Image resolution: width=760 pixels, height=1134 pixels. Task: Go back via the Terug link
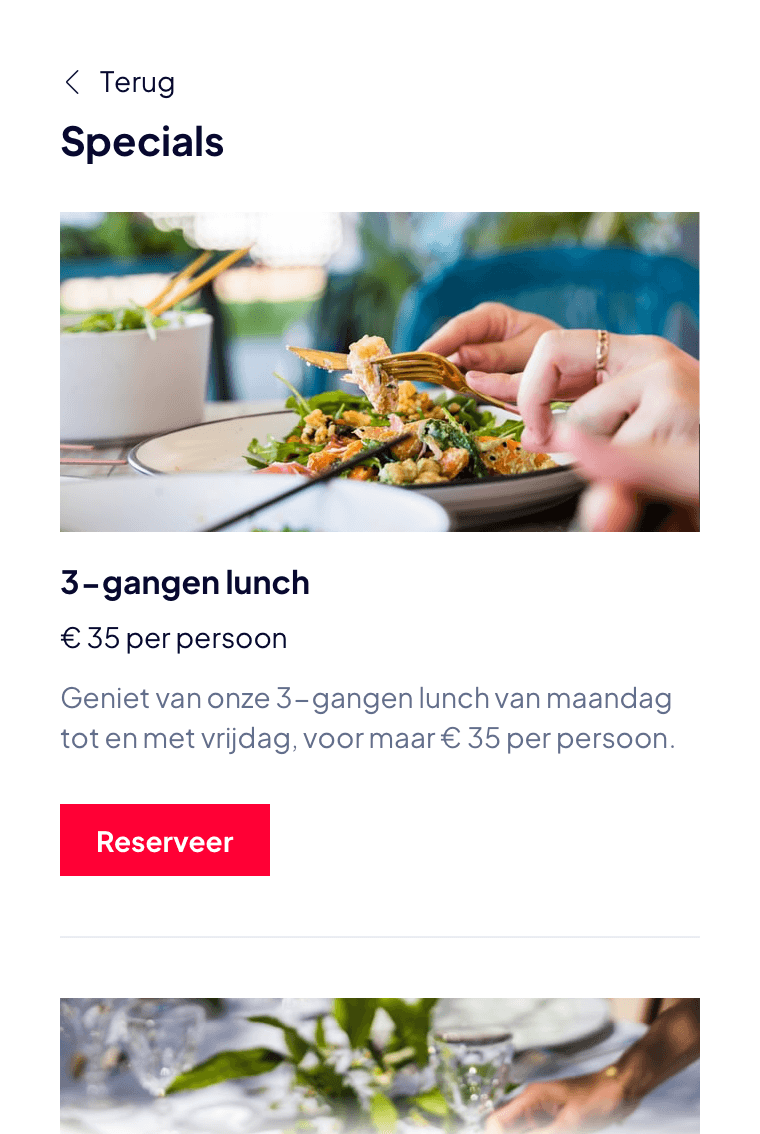click(119, 82)
